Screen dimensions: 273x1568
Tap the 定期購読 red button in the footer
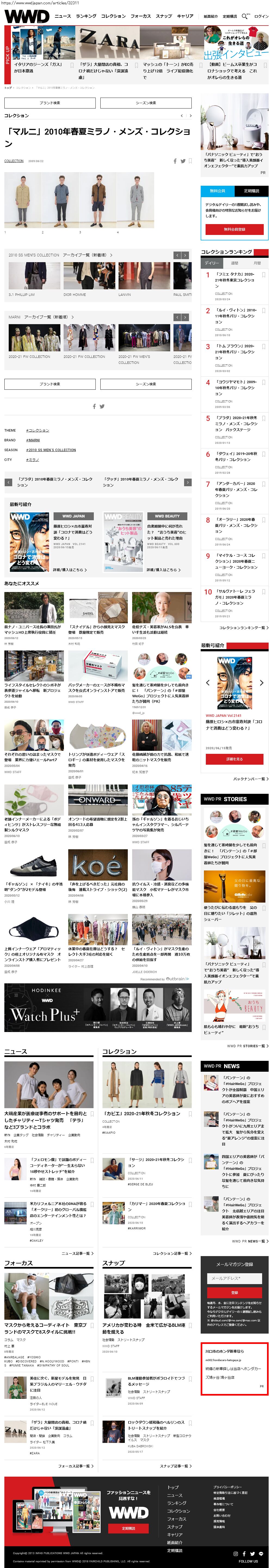pos(128,1528)
